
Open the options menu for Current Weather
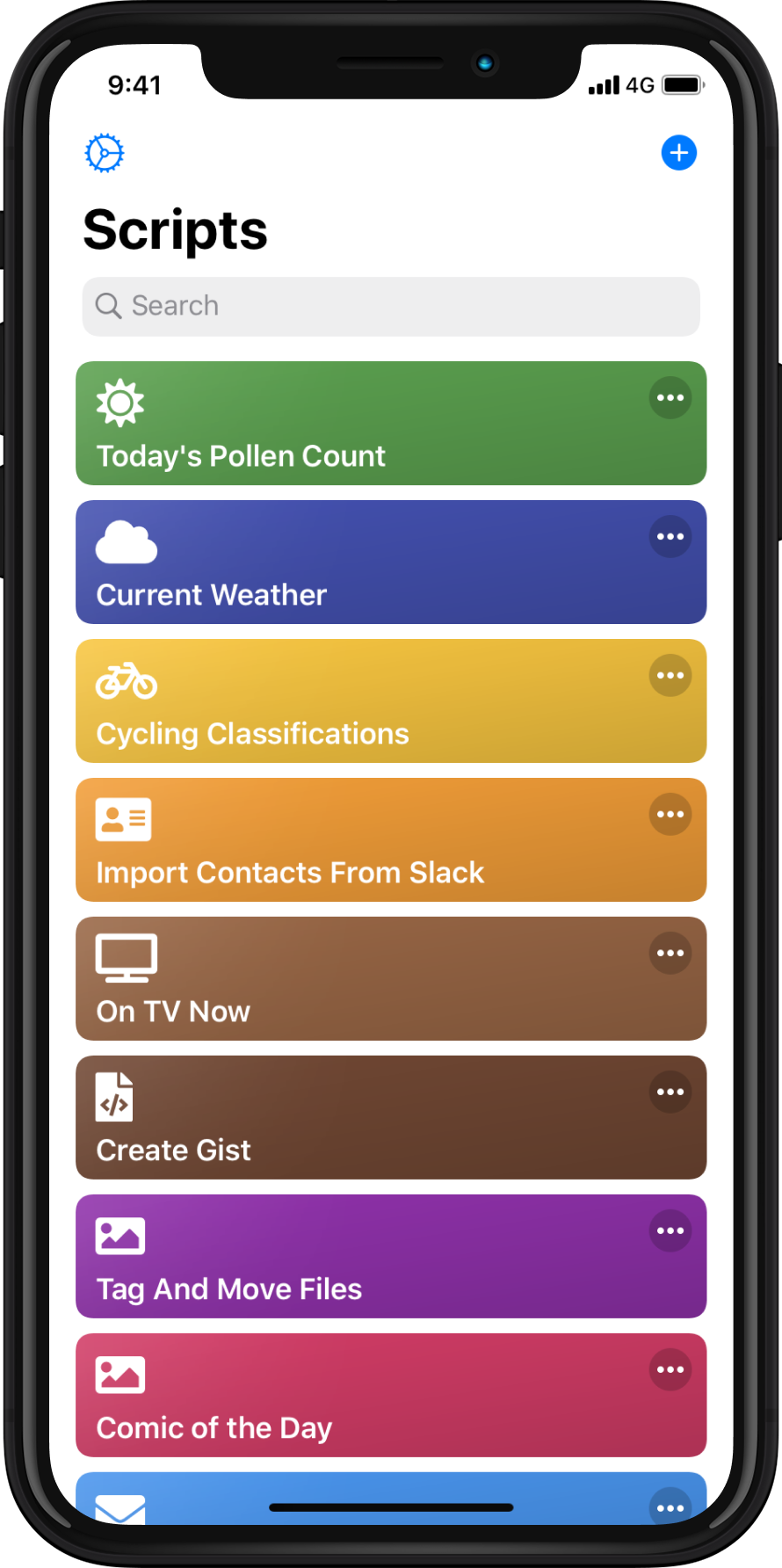(x=670, y=536)
